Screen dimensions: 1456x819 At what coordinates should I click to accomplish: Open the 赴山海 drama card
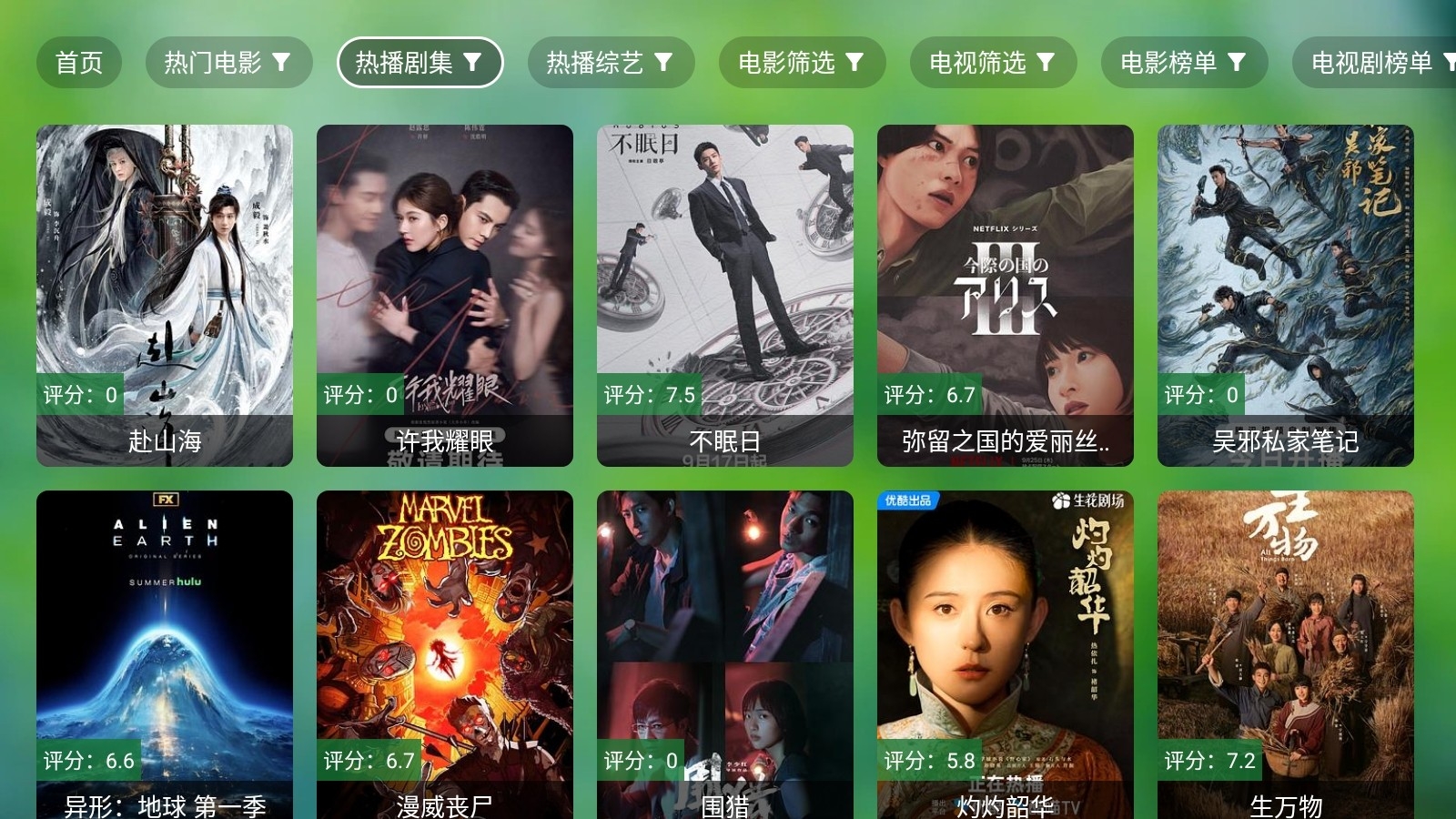click(165, 295)
